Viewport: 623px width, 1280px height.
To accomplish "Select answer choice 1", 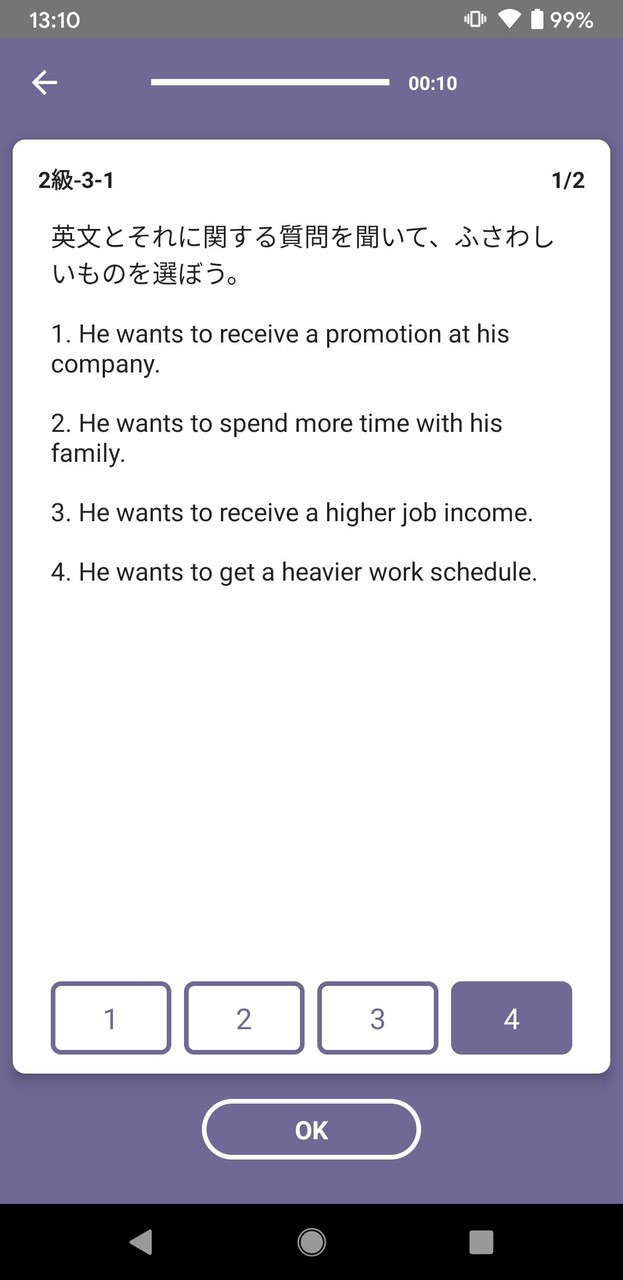I will click(111, 1018).
